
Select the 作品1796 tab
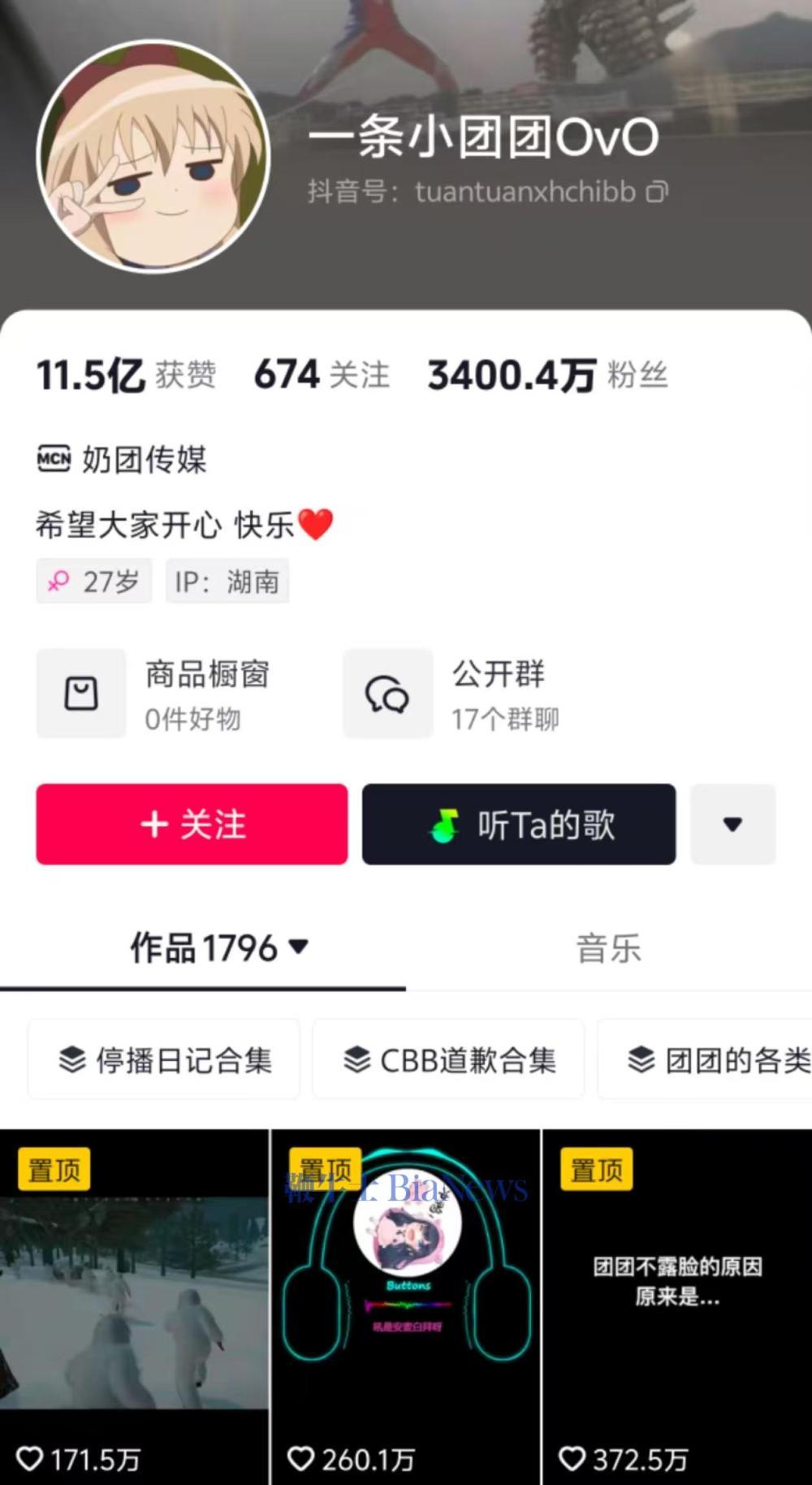pyautogui.click(x=201, y=947)
